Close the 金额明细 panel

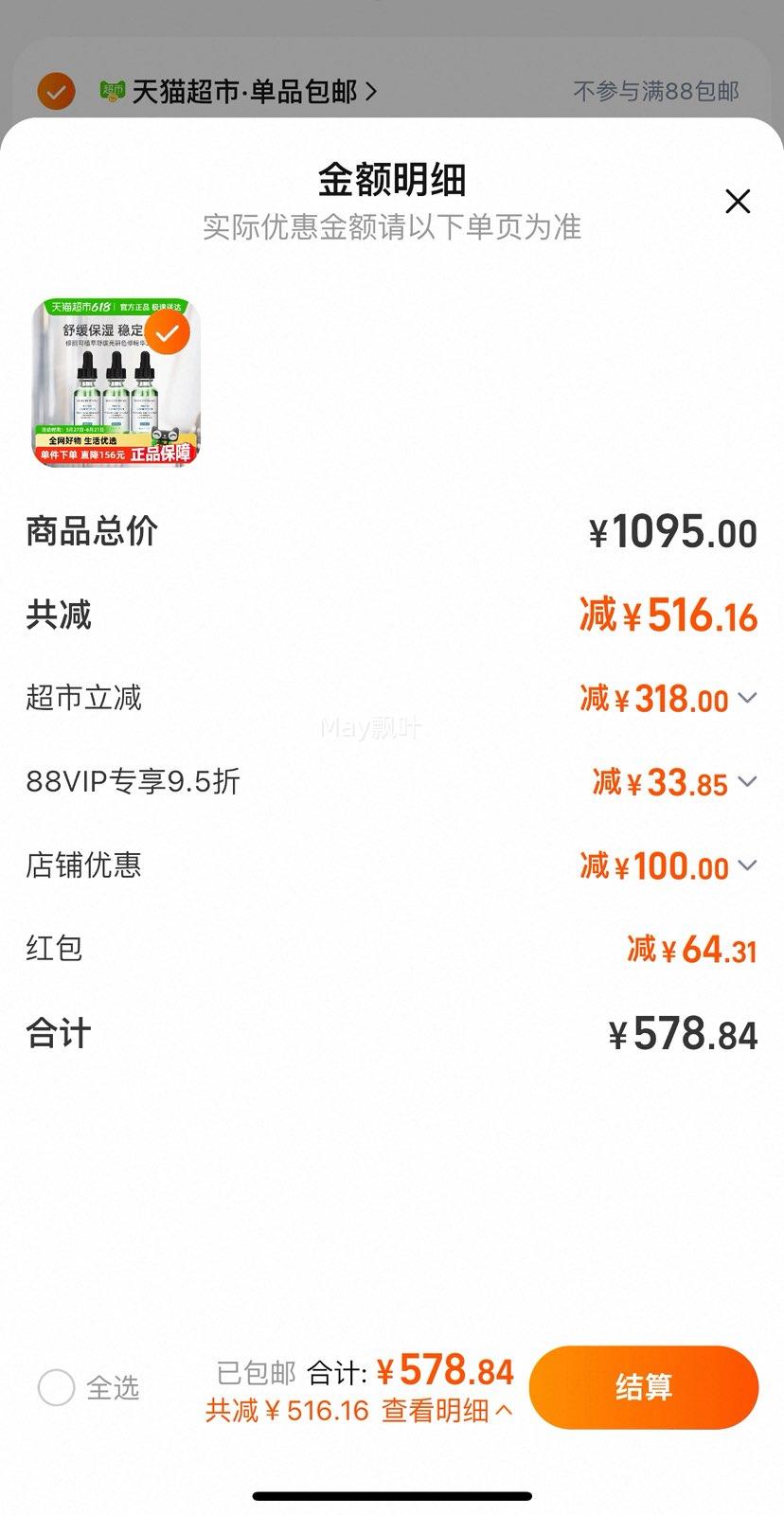pyautogui.click(x=738, y=201)
